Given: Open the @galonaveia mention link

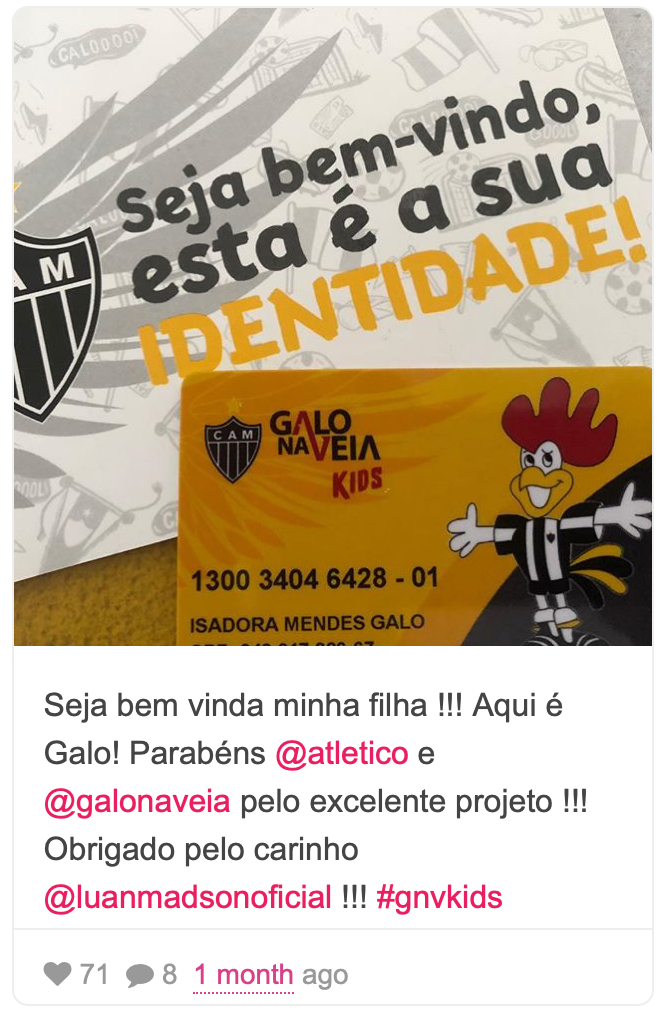Looking at the screenshot, I should 137,801.
